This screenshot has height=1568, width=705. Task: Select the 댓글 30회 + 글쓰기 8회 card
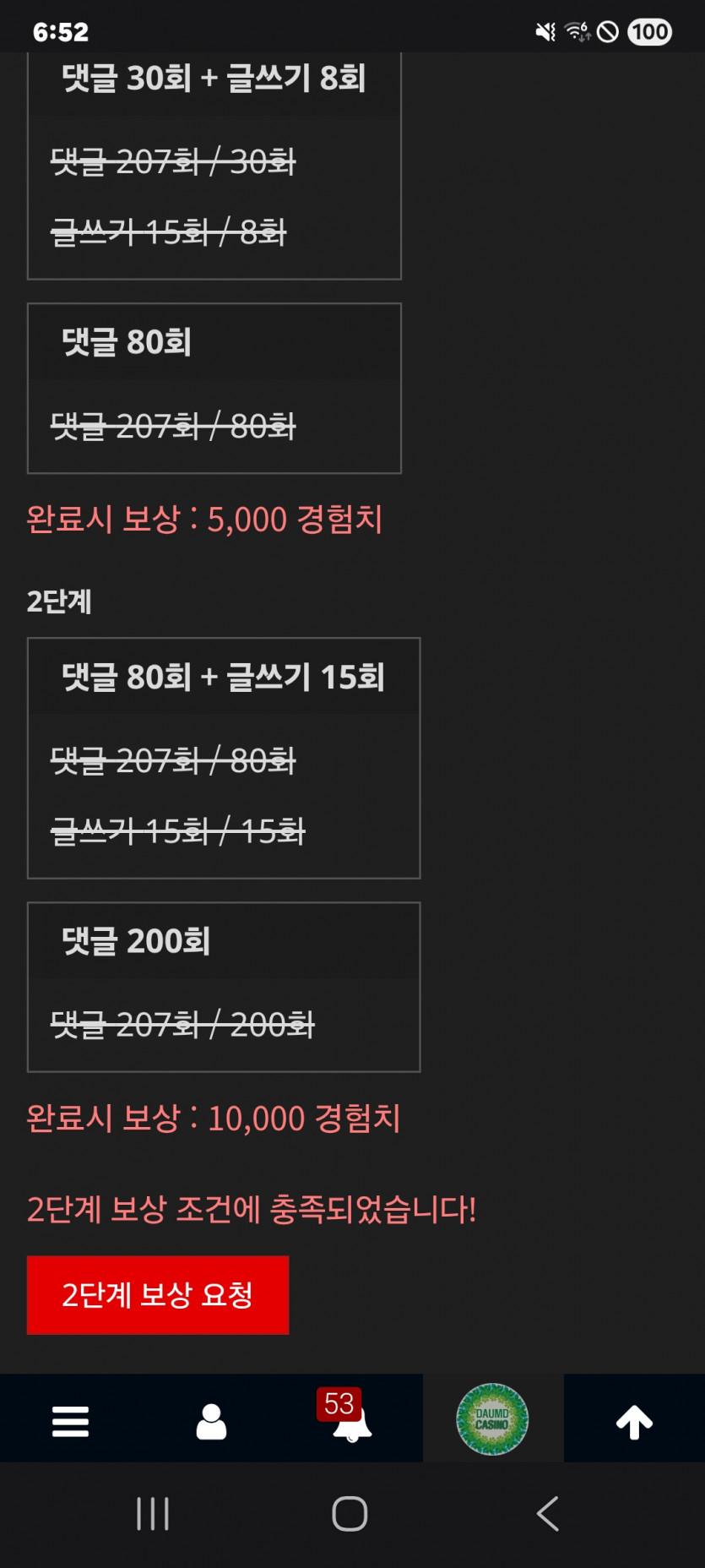coord(214,165)
